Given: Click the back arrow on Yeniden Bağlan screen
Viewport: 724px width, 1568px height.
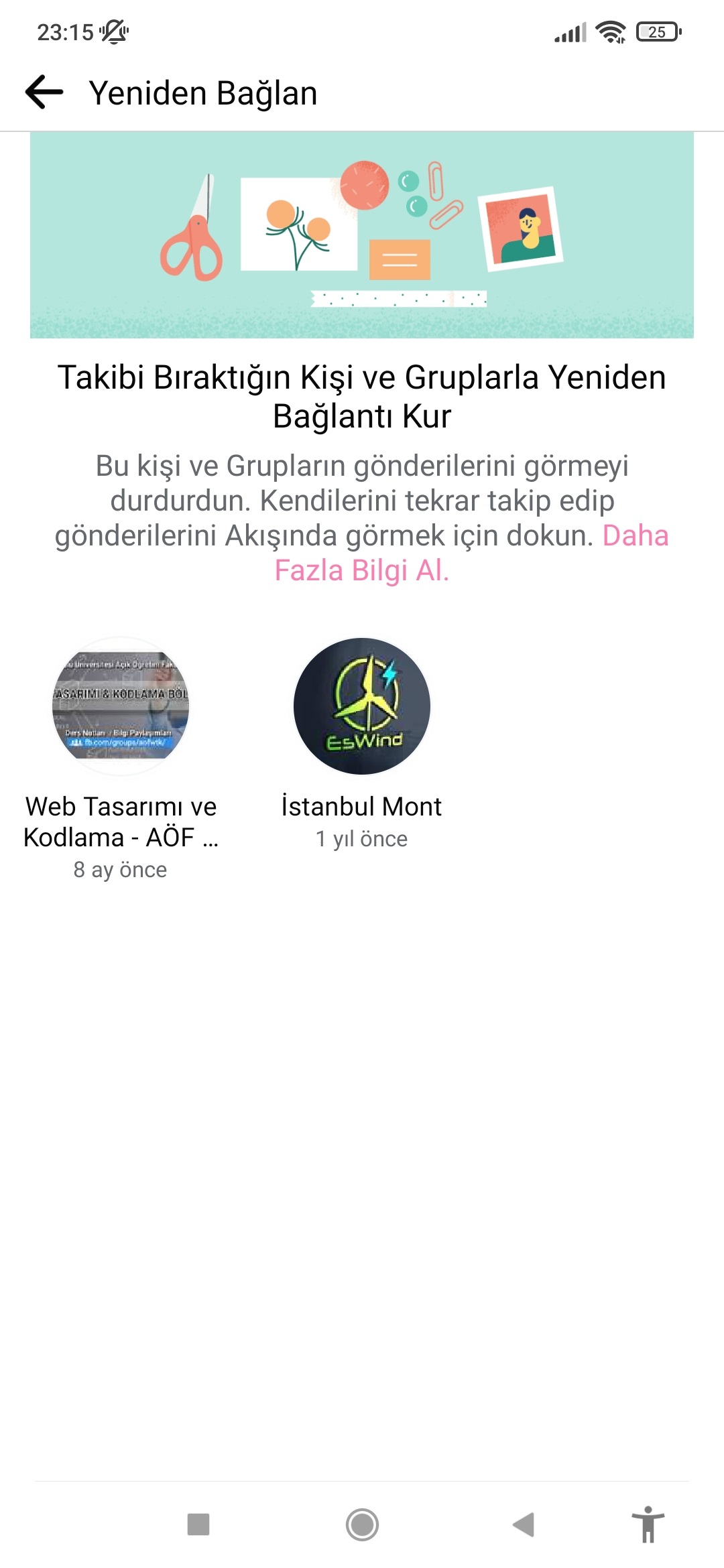Looking at the screenshot, I should click(x=42, y=92).
